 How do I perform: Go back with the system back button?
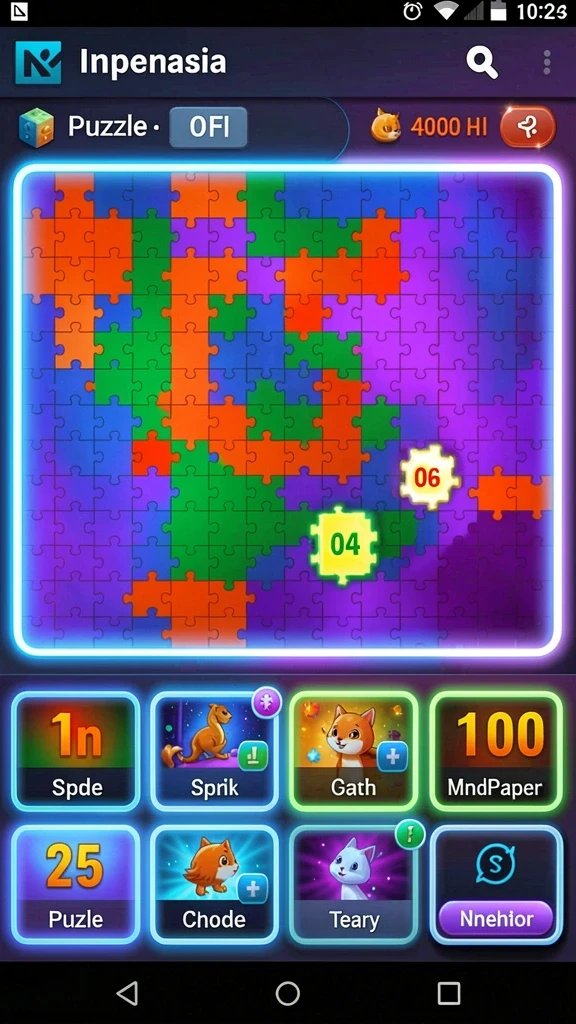click(127, 993)
